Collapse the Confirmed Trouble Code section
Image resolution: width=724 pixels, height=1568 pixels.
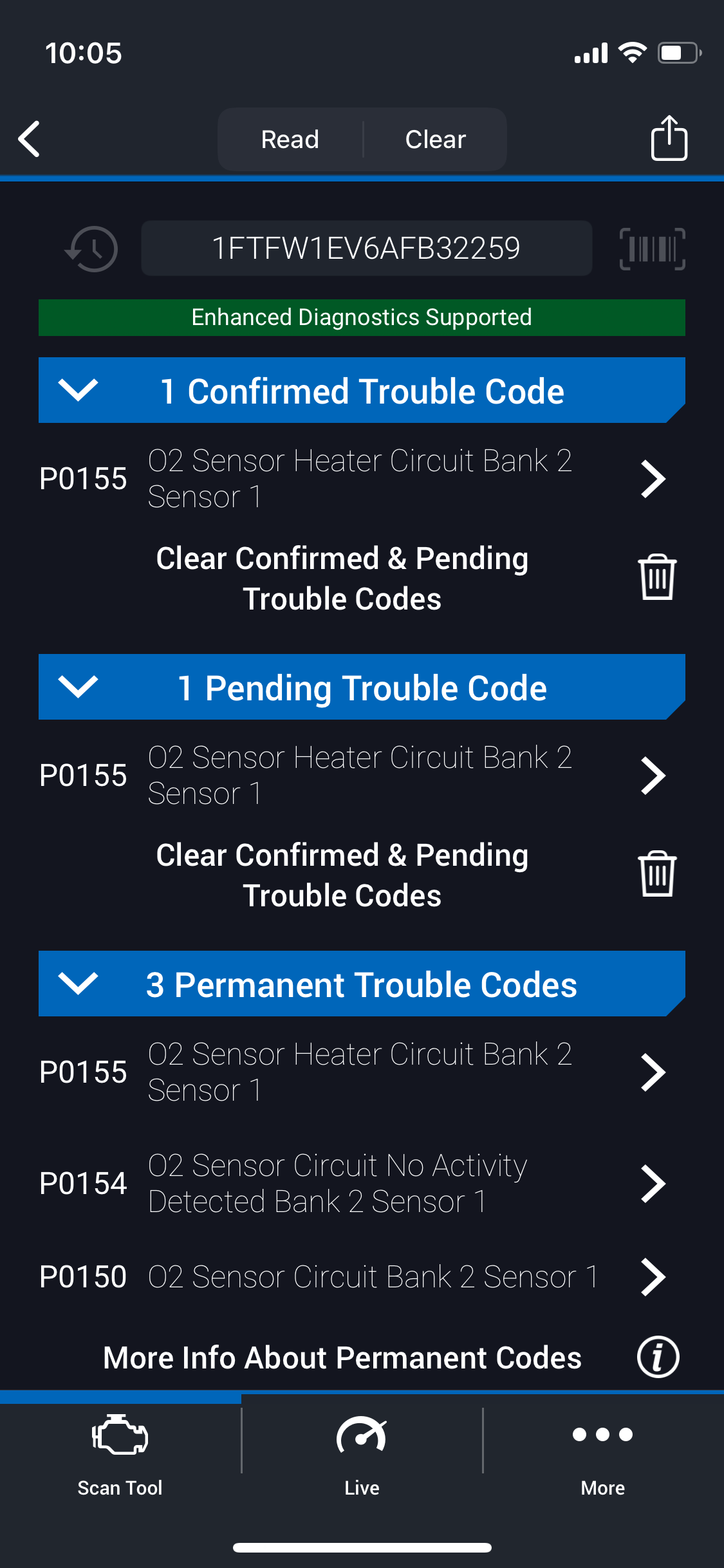point(78,390)
